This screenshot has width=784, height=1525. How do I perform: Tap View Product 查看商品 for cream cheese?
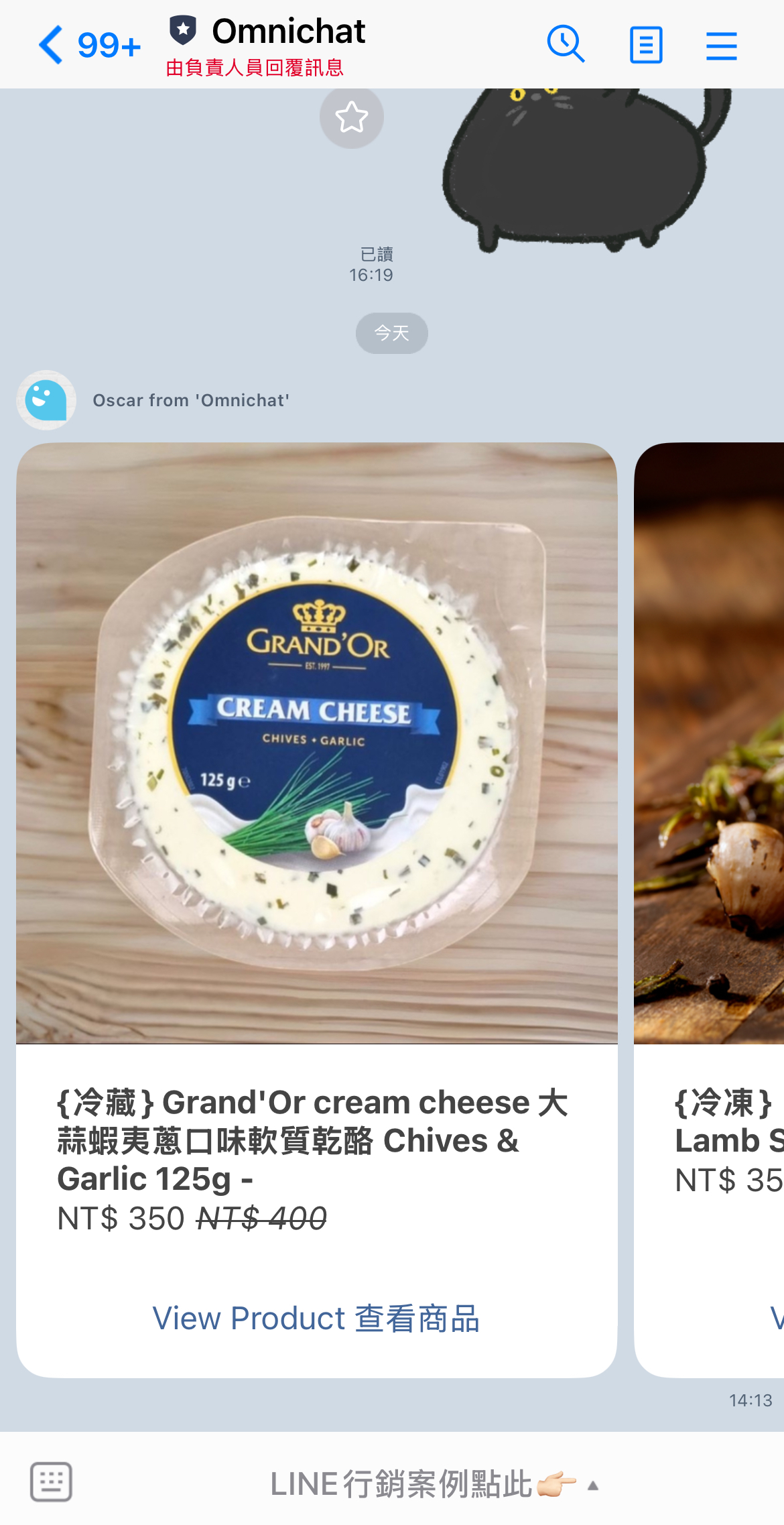pyautogui.click(x=316, y=1318)
